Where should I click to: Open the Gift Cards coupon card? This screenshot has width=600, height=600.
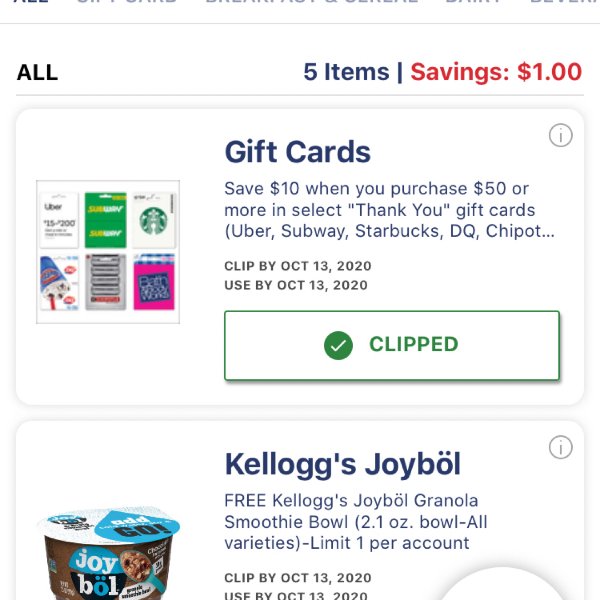298,153
